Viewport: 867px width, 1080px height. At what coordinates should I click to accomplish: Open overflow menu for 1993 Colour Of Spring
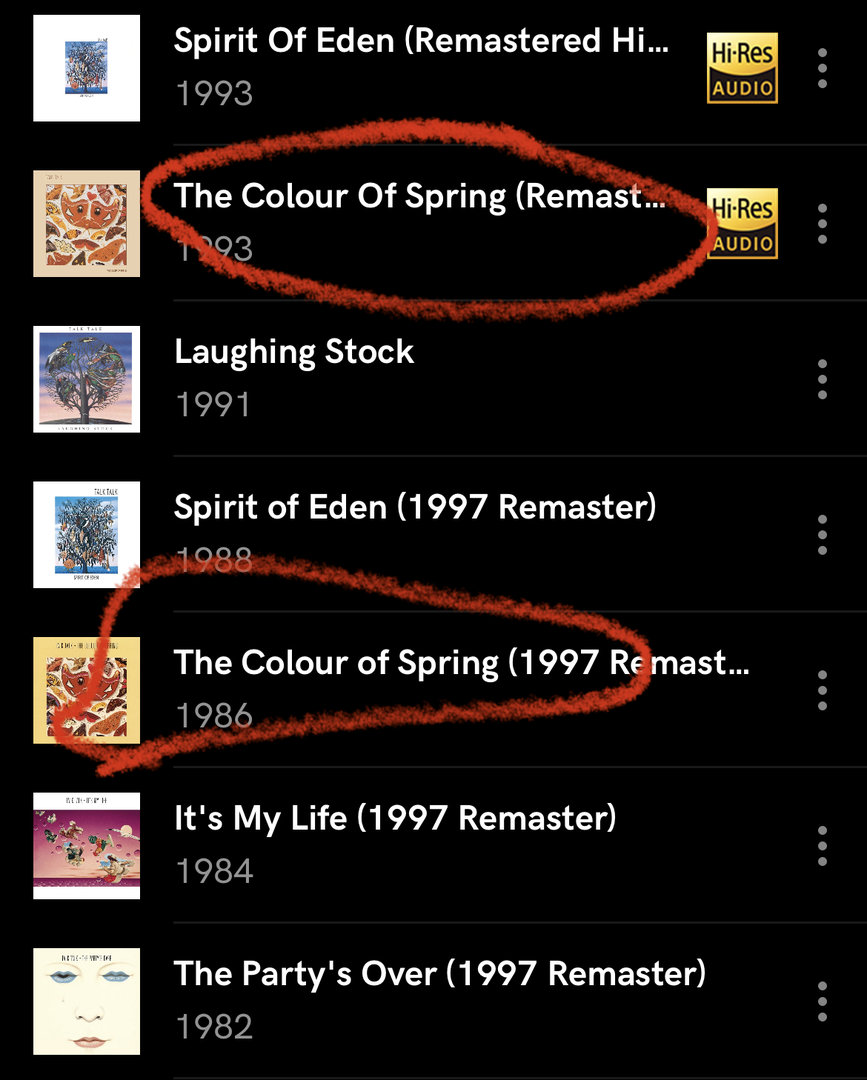[822, 224]
